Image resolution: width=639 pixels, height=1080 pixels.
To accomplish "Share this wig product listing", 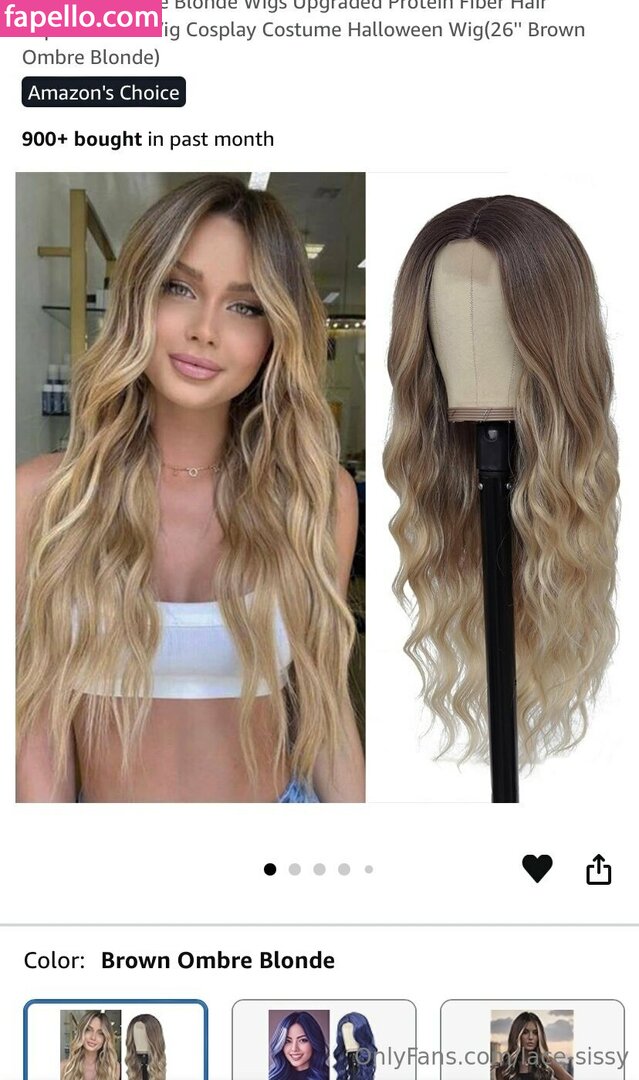I will pyautogui.click(x=598, y=869).
